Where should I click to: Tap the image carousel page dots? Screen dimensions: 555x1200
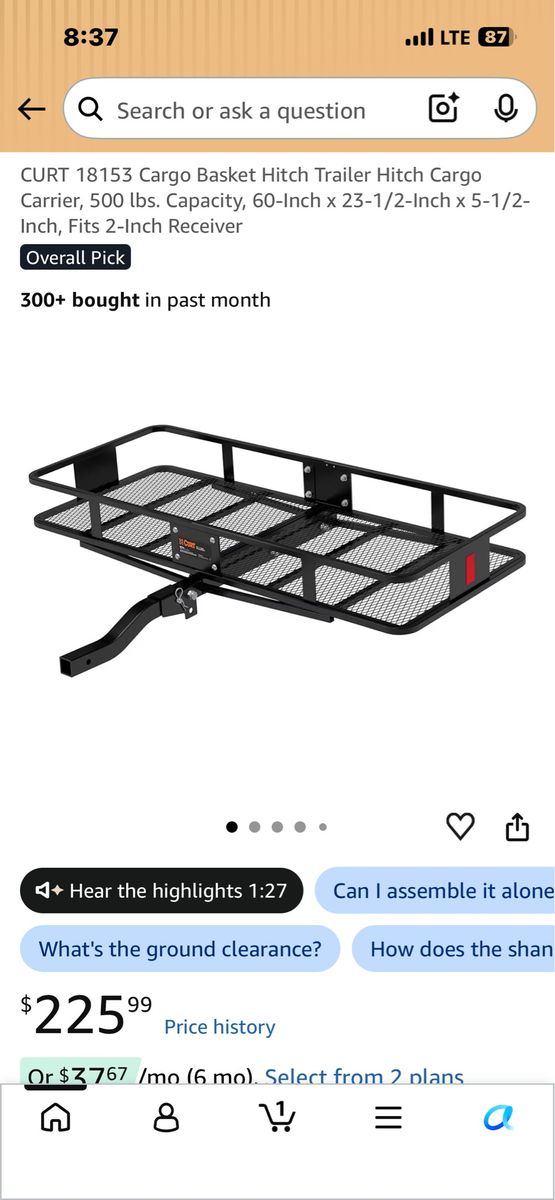(277, 827)
